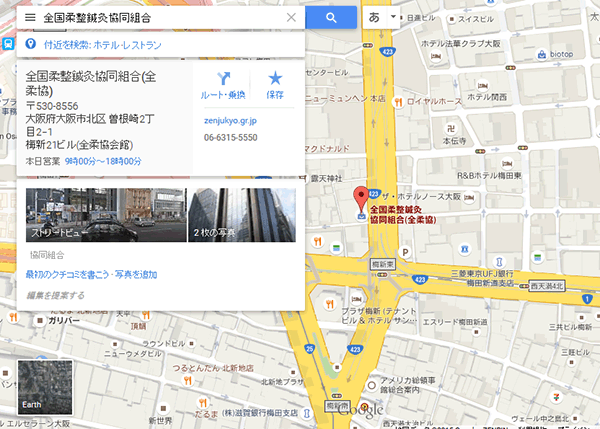Open the zenjukyo.gr.jp website link
This screenshot has width=600, height=429.
232,119
